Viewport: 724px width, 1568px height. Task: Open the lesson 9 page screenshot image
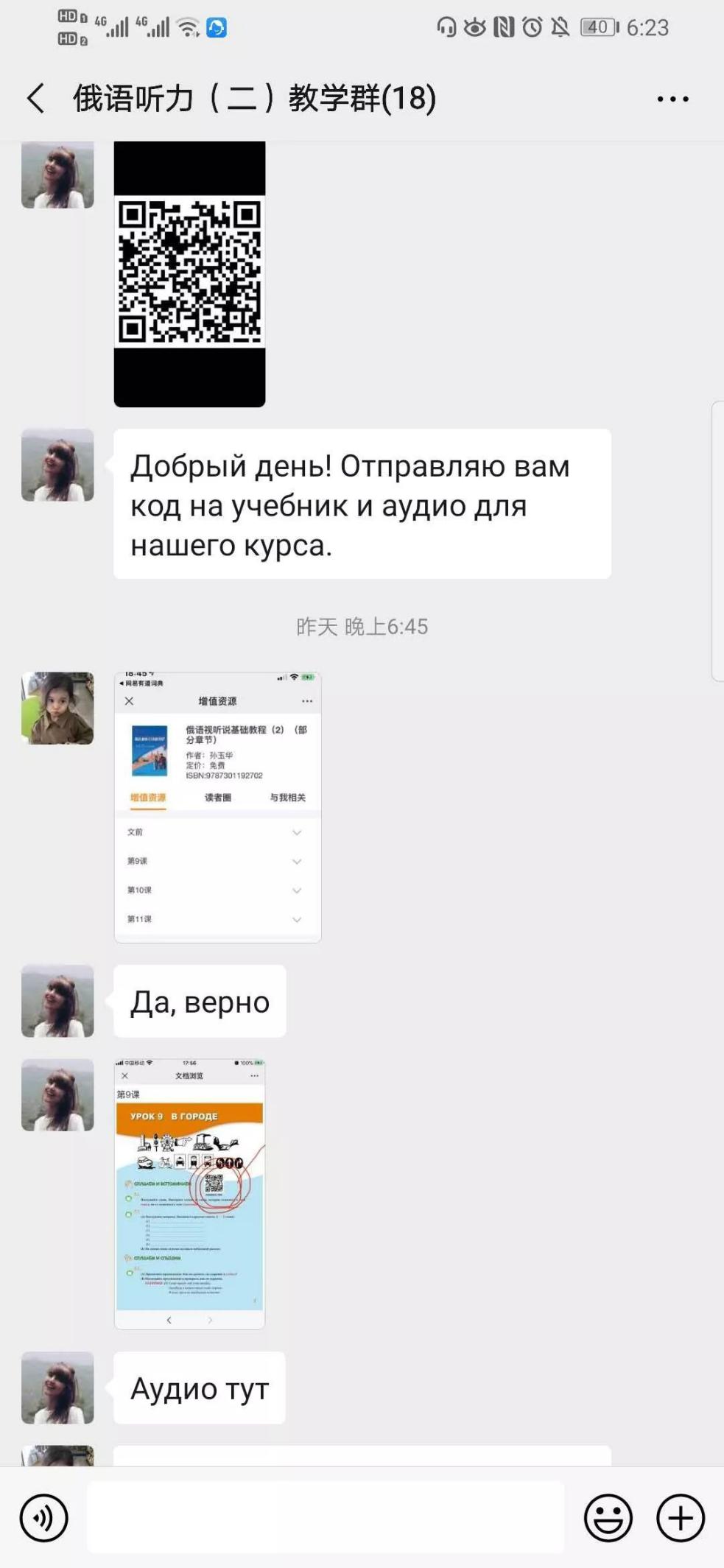189,1193
